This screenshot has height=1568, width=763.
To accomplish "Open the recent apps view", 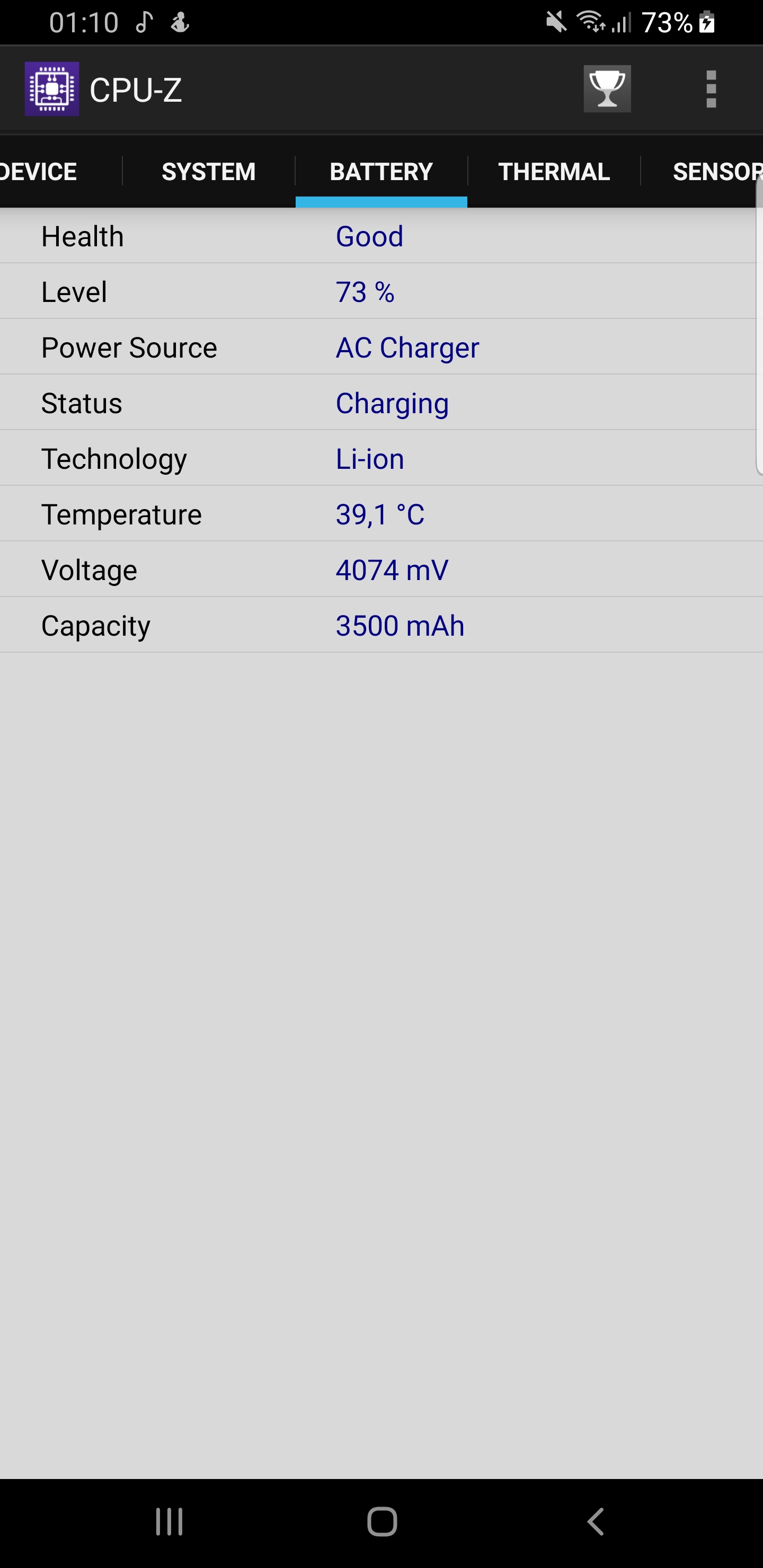I will (x=169, y=1522).
